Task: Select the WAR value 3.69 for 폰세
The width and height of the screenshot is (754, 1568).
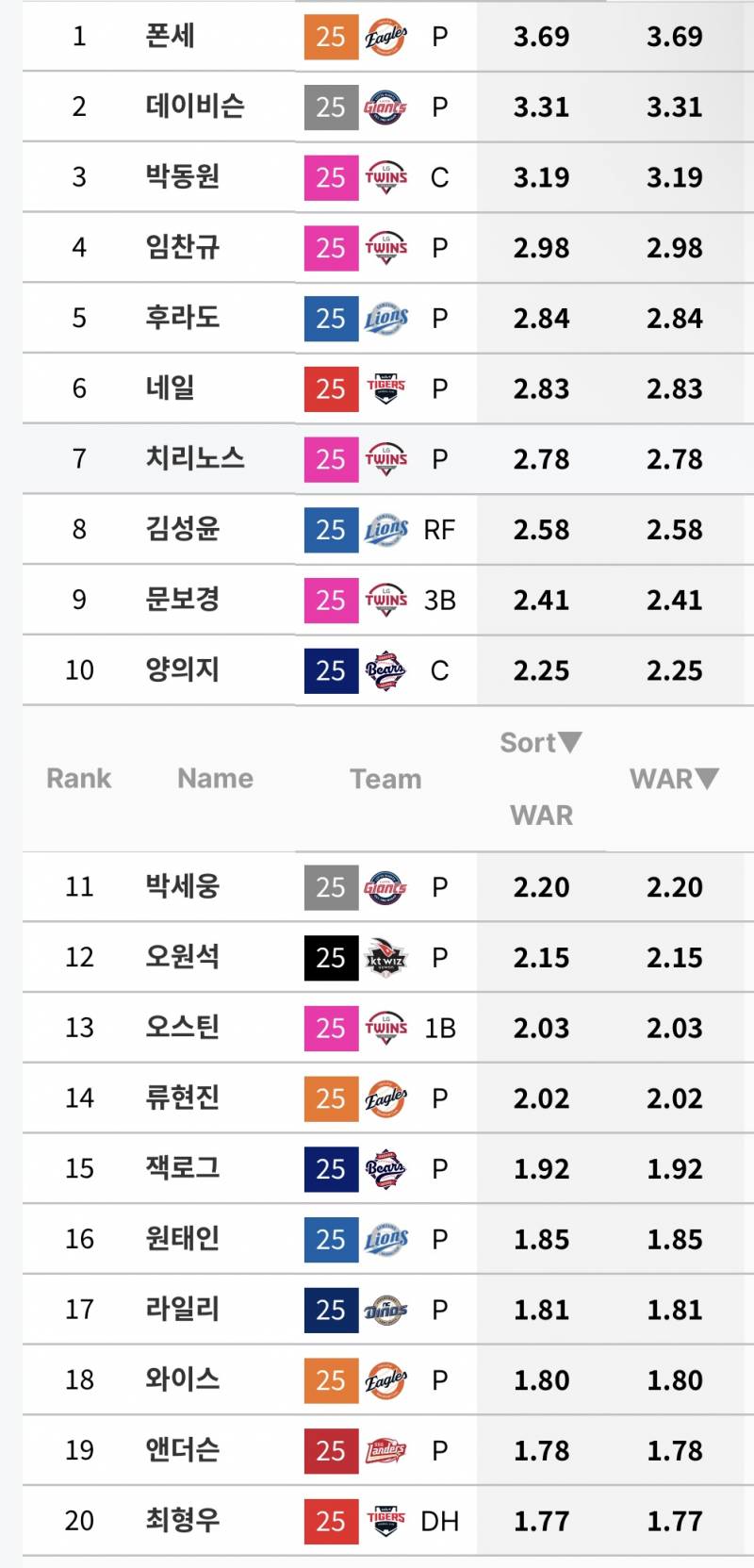Action: [x=540, y=35]
